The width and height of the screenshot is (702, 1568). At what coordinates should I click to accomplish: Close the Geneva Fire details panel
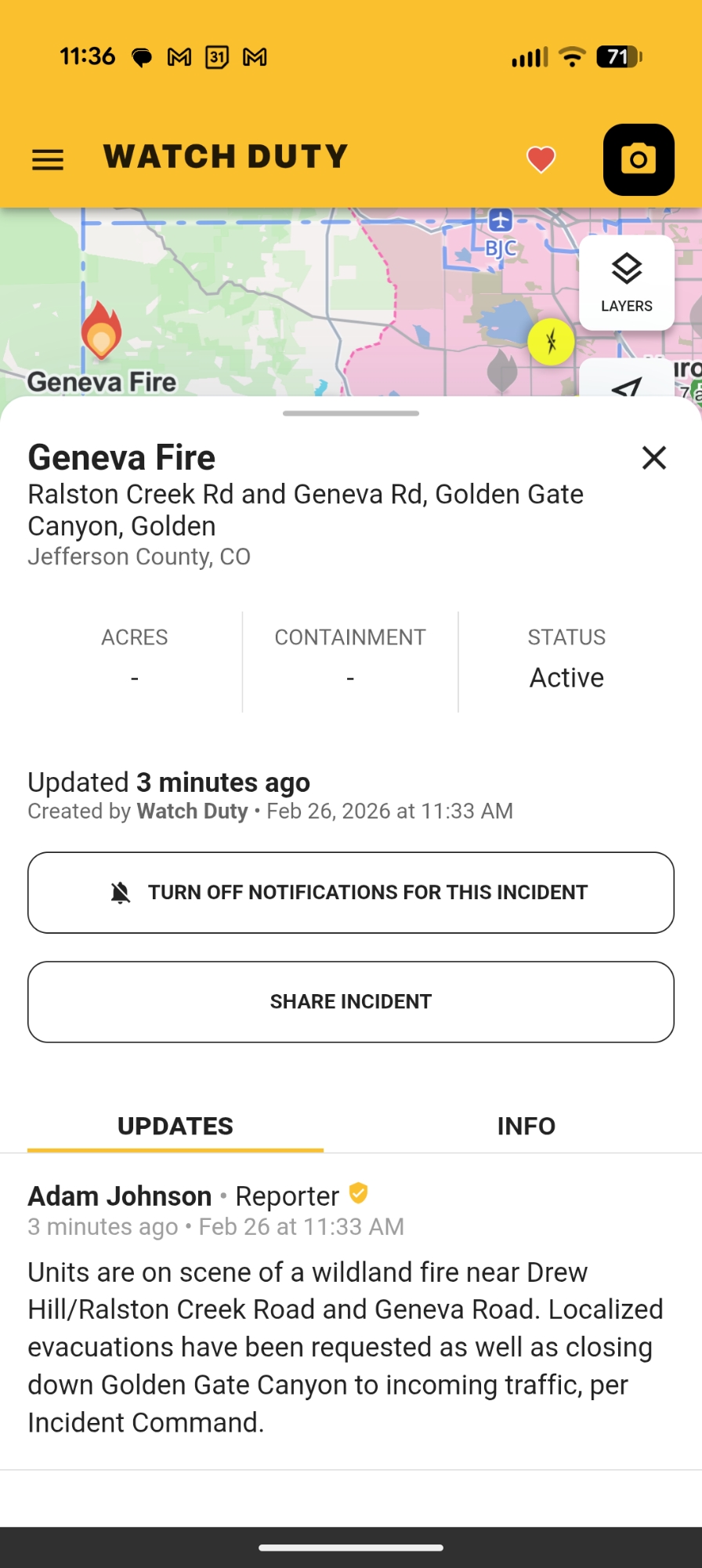pyautogui.click(x=653, y=458)
